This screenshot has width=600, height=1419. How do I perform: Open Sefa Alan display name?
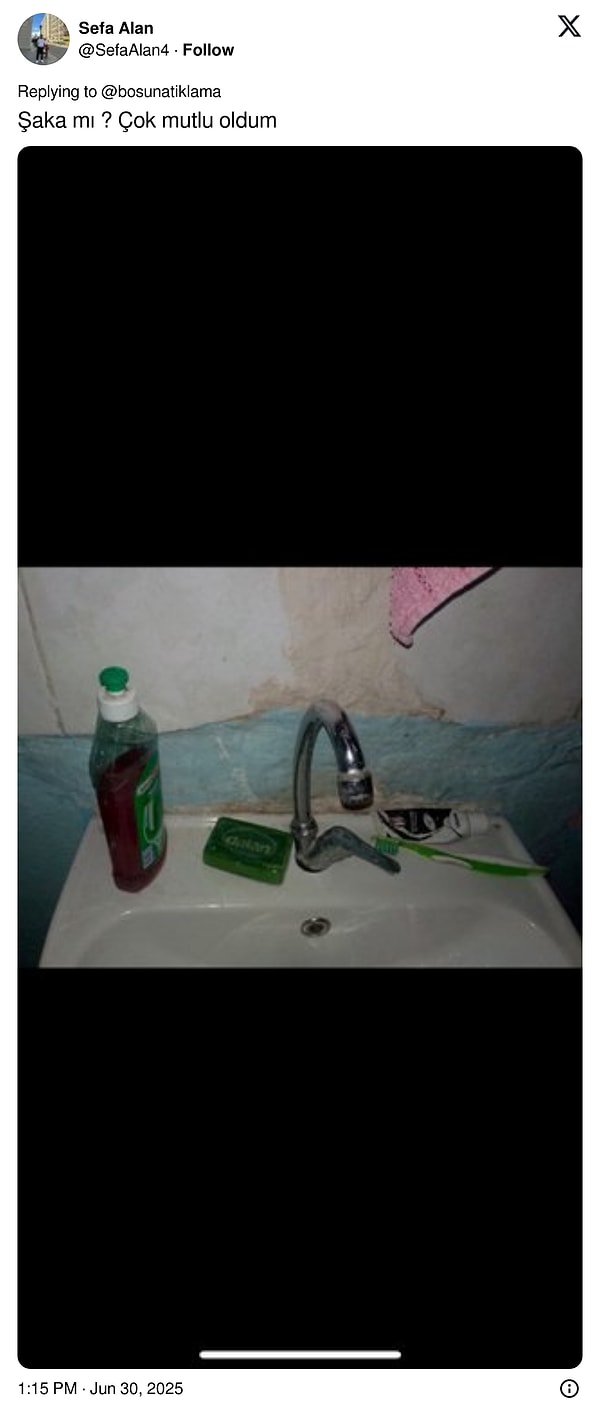coord(116,28)
